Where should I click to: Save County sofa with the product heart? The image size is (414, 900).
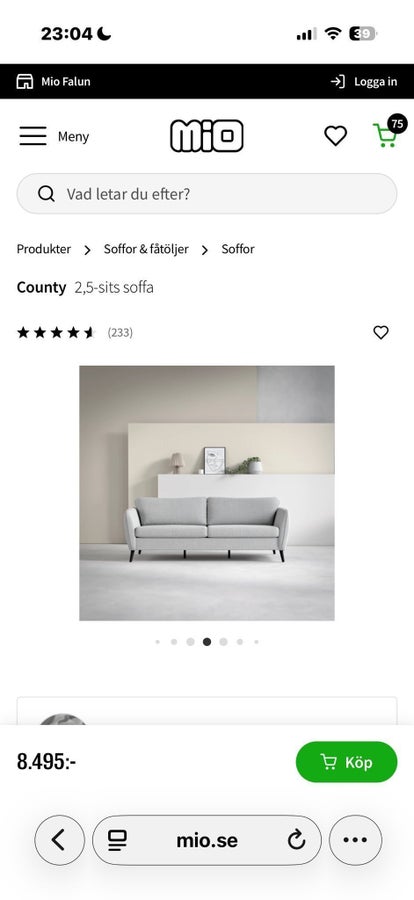coord(381,332)
